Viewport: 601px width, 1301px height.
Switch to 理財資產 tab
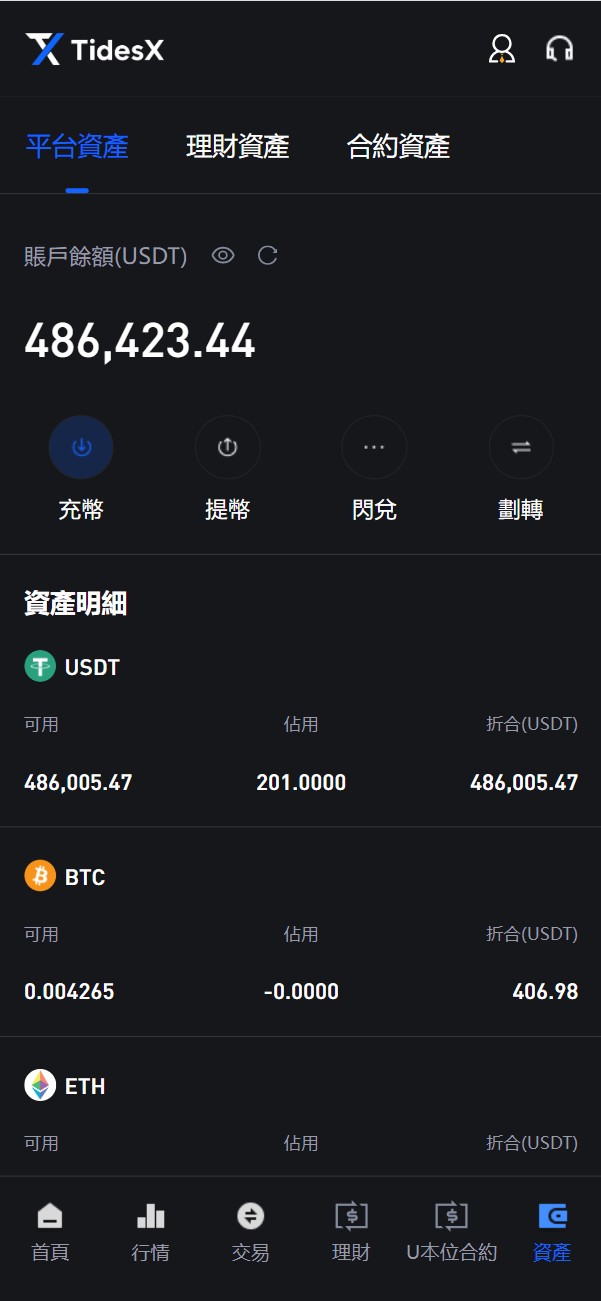pyautogui.click(x=238, y=146)
